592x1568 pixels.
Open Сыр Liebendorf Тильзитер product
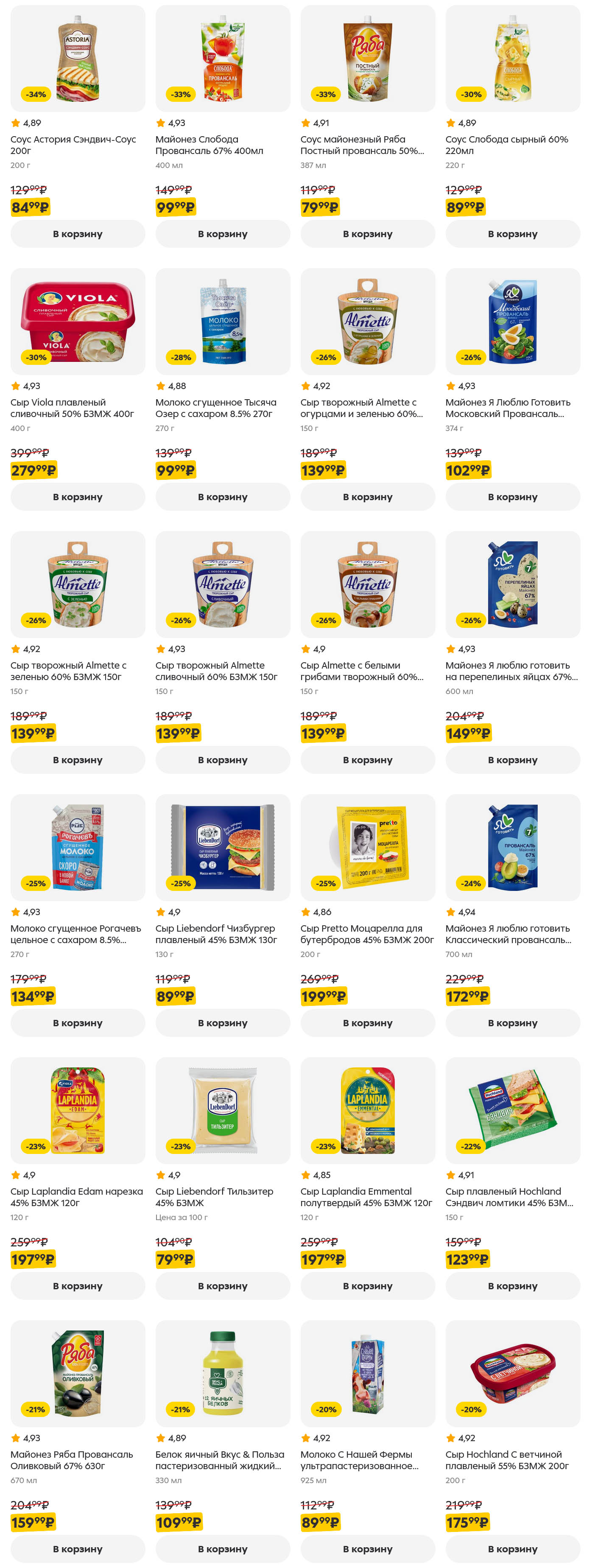pyautogui.click(x=222, y=1110)
